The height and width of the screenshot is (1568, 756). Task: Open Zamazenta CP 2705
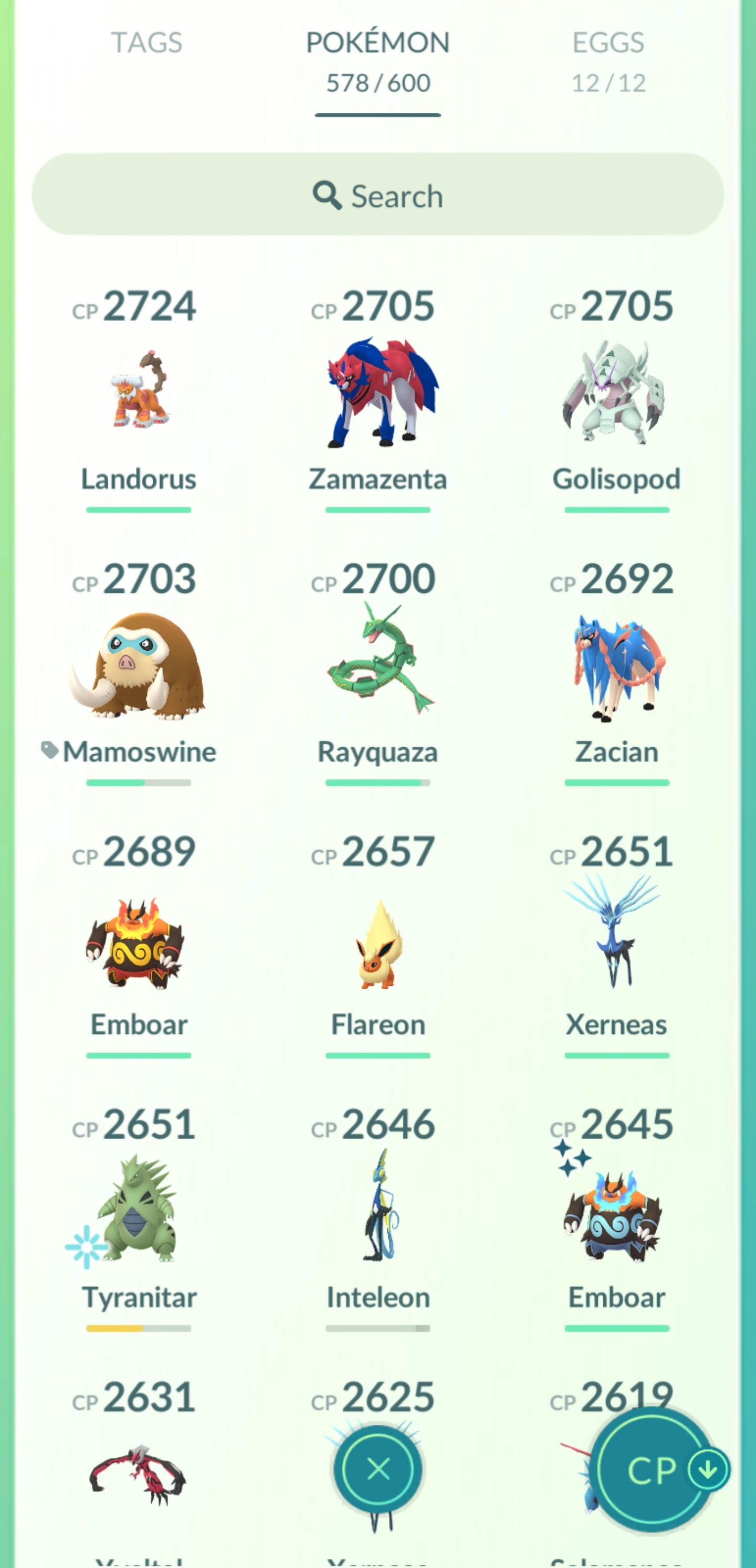pyautogui.click(x=377, y=393)
